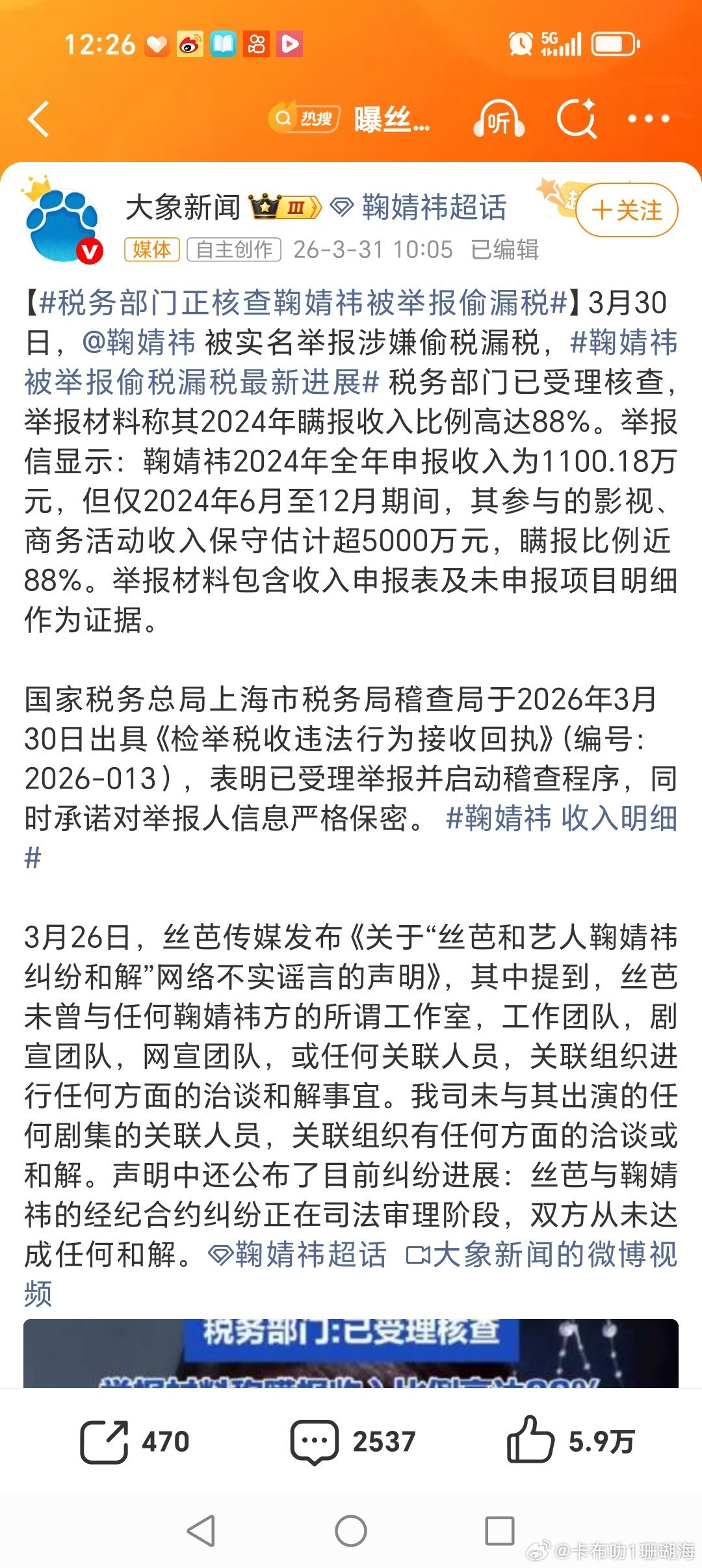Screen dimensions: 702x1568
Task: Tap the refresh/search icon in top bar
Action: click(x=577, y=119)
